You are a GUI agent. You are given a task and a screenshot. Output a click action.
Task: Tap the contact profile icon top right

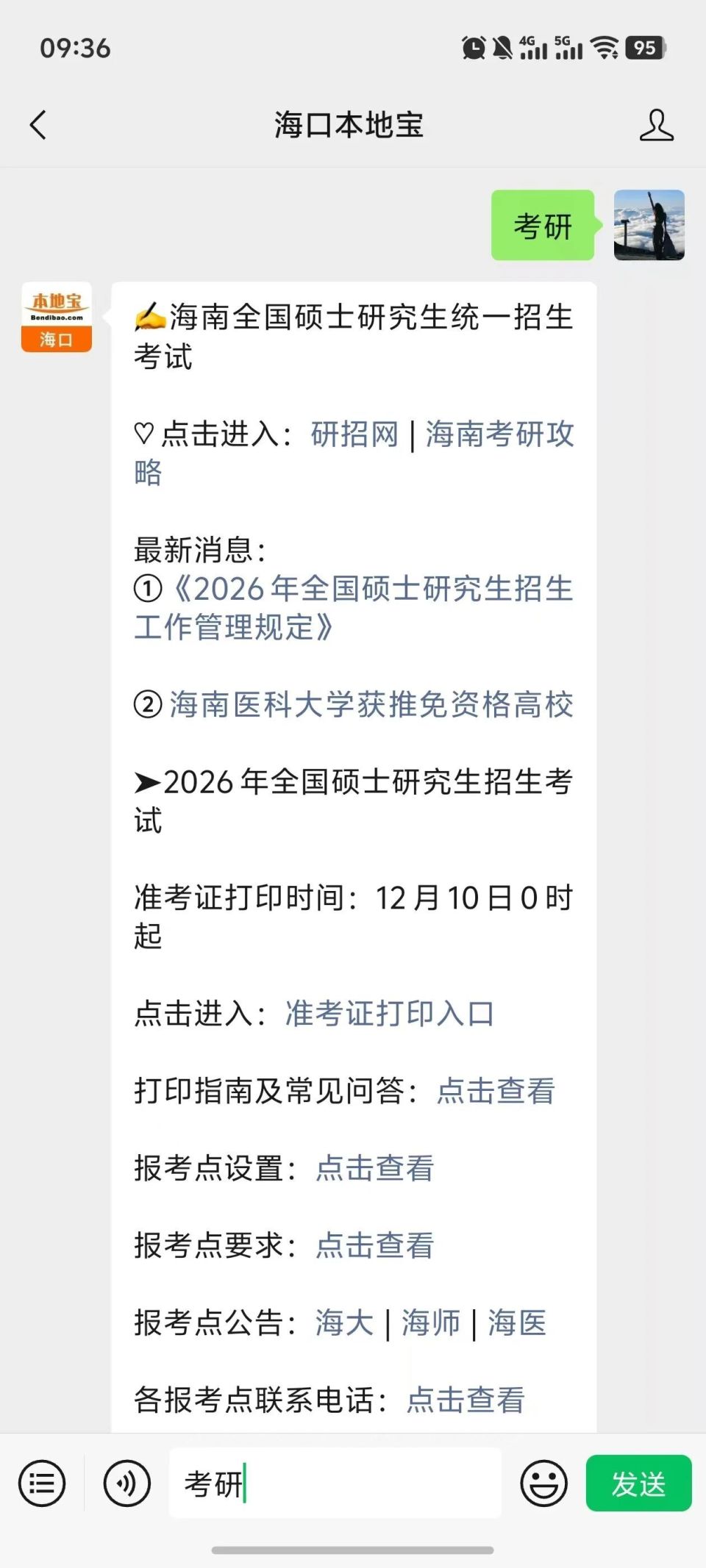click(x=658, y=125)
